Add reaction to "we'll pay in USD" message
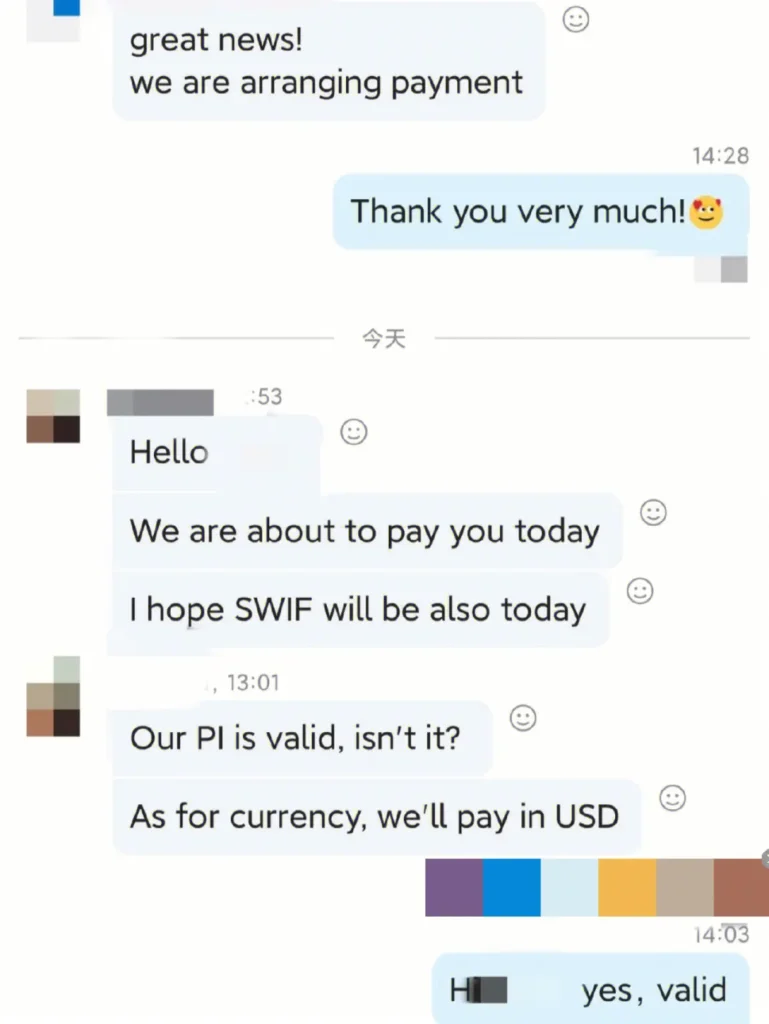The width and height of the screenshot is (769, 1024). pyautogui.click(x=673, y=798)
